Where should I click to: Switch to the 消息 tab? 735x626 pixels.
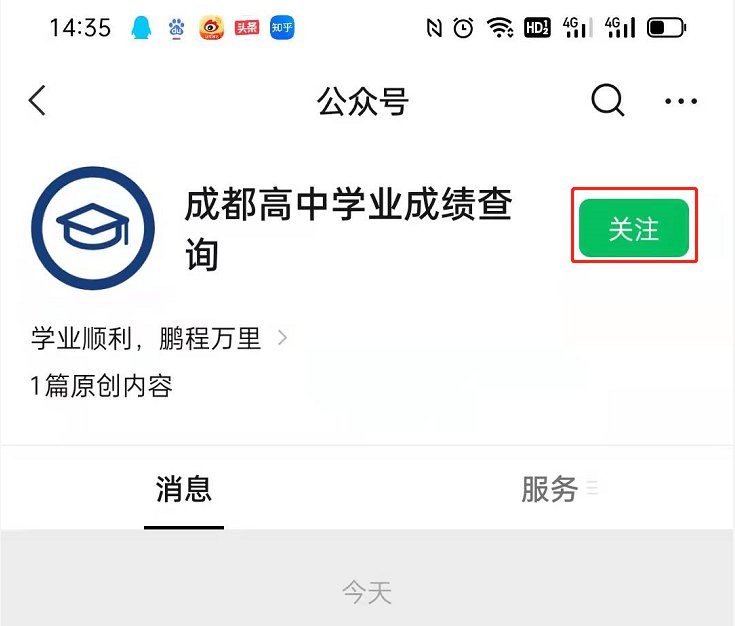click(x=184, y=489)
